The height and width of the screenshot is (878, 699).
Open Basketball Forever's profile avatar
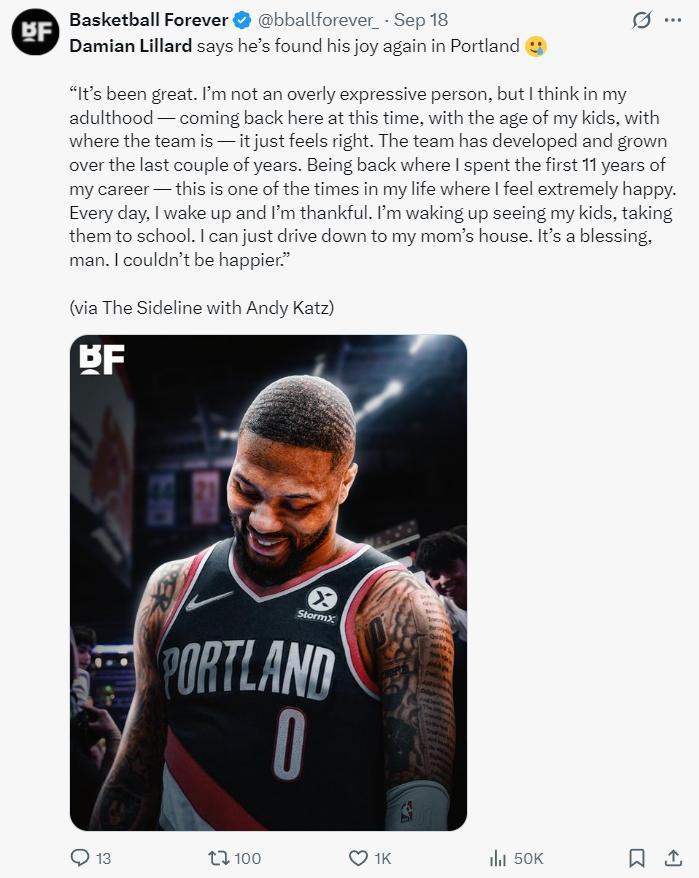pos(35,31)
